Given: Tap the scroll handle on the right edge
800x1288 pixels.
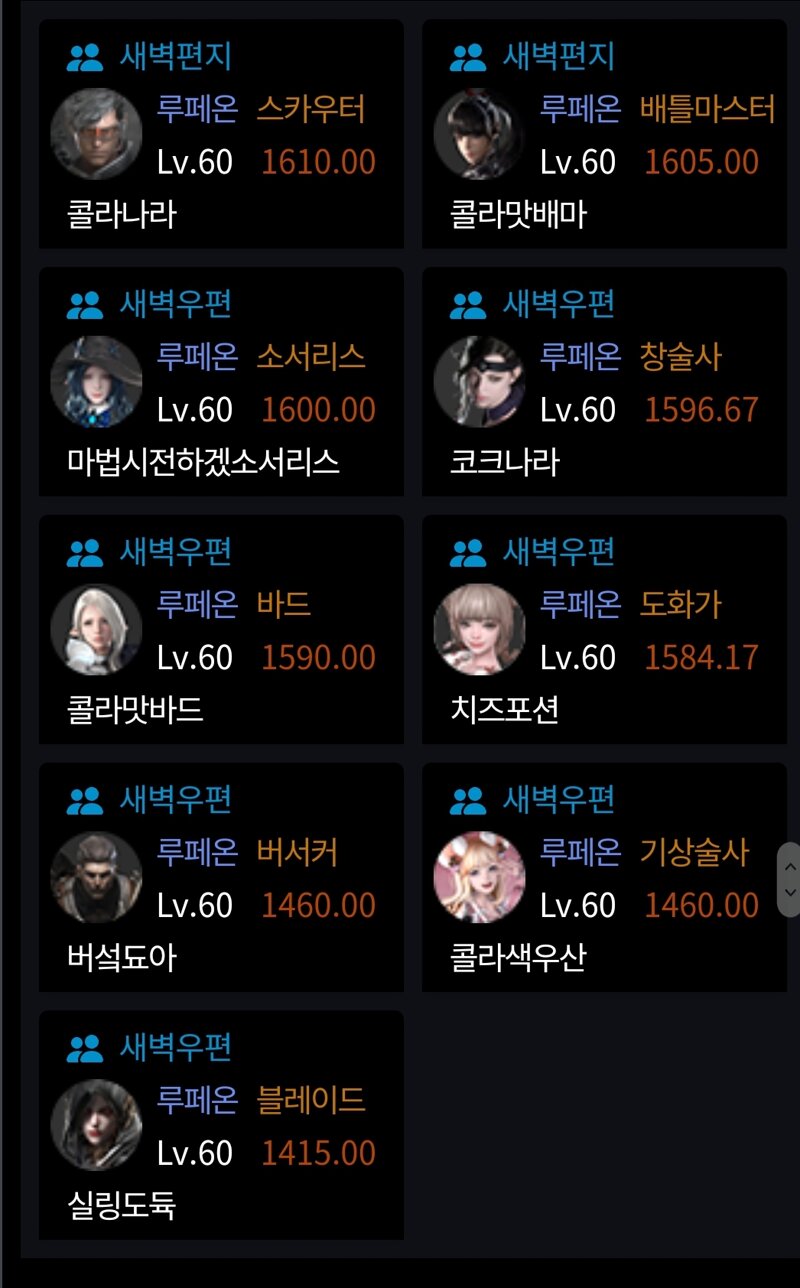Looking at the screenshot, I should coord(789,880).
